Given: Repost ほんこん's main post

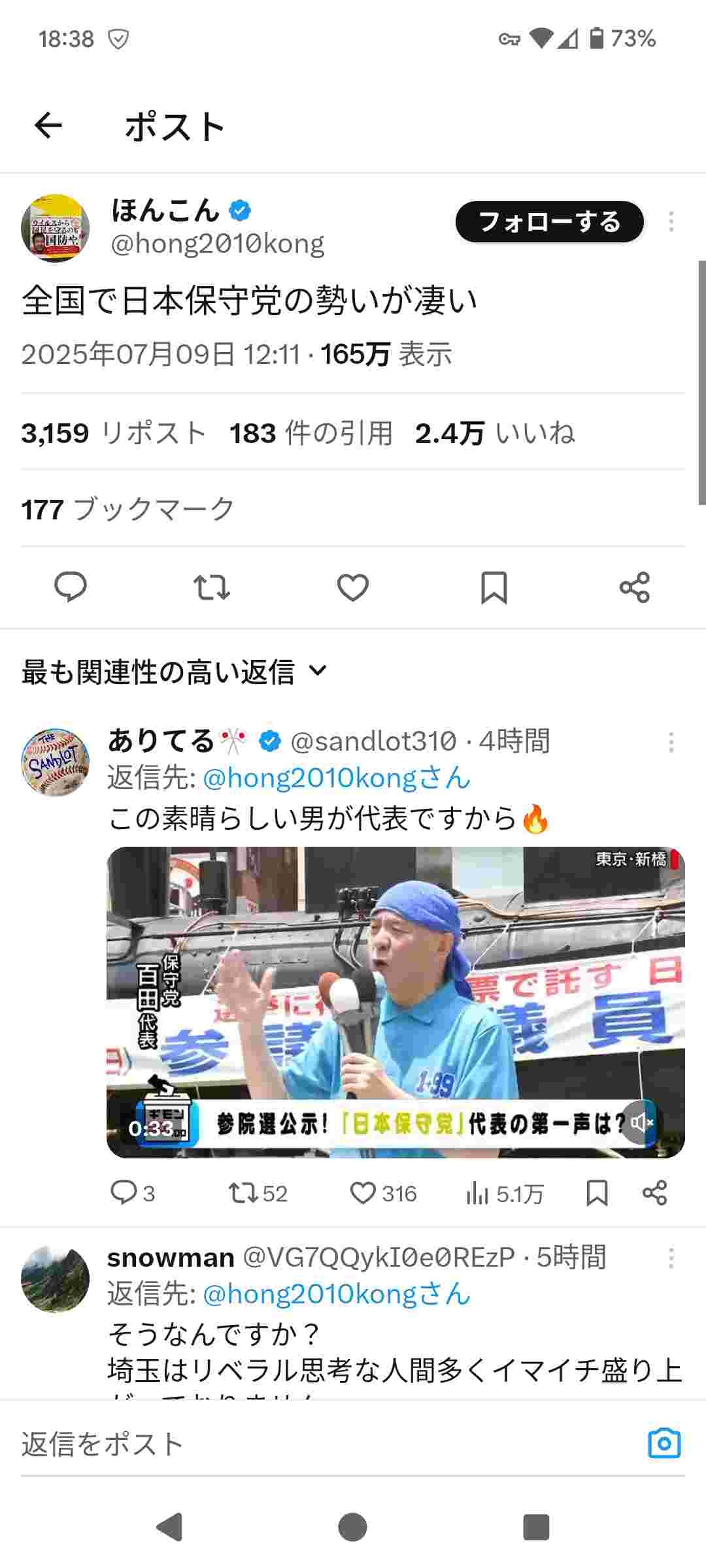Looking at the screenshot, I should pyautogui.click(x=212, y=587).
